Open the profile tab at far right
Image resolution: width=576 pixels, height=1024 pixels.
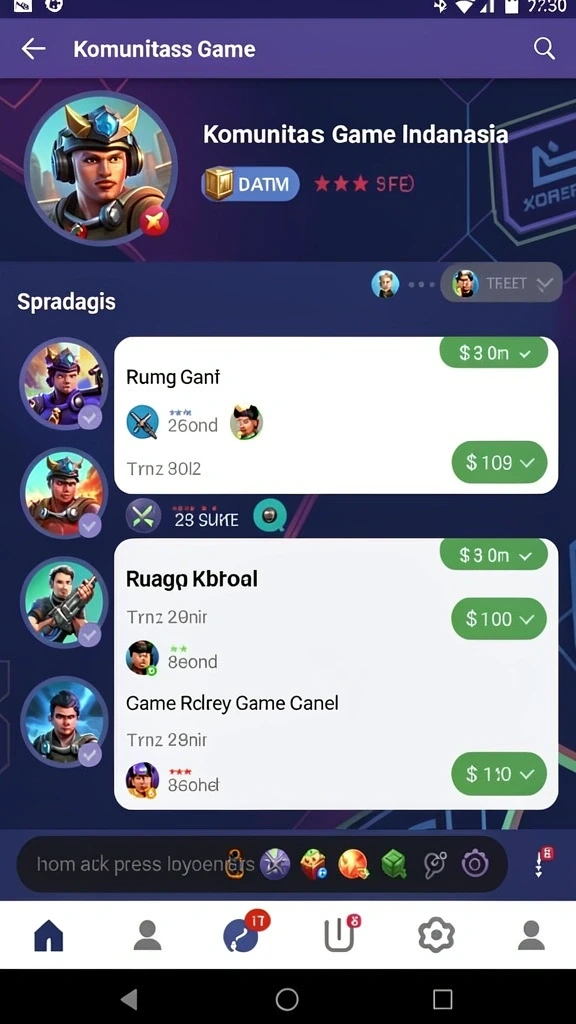(531, 936)
